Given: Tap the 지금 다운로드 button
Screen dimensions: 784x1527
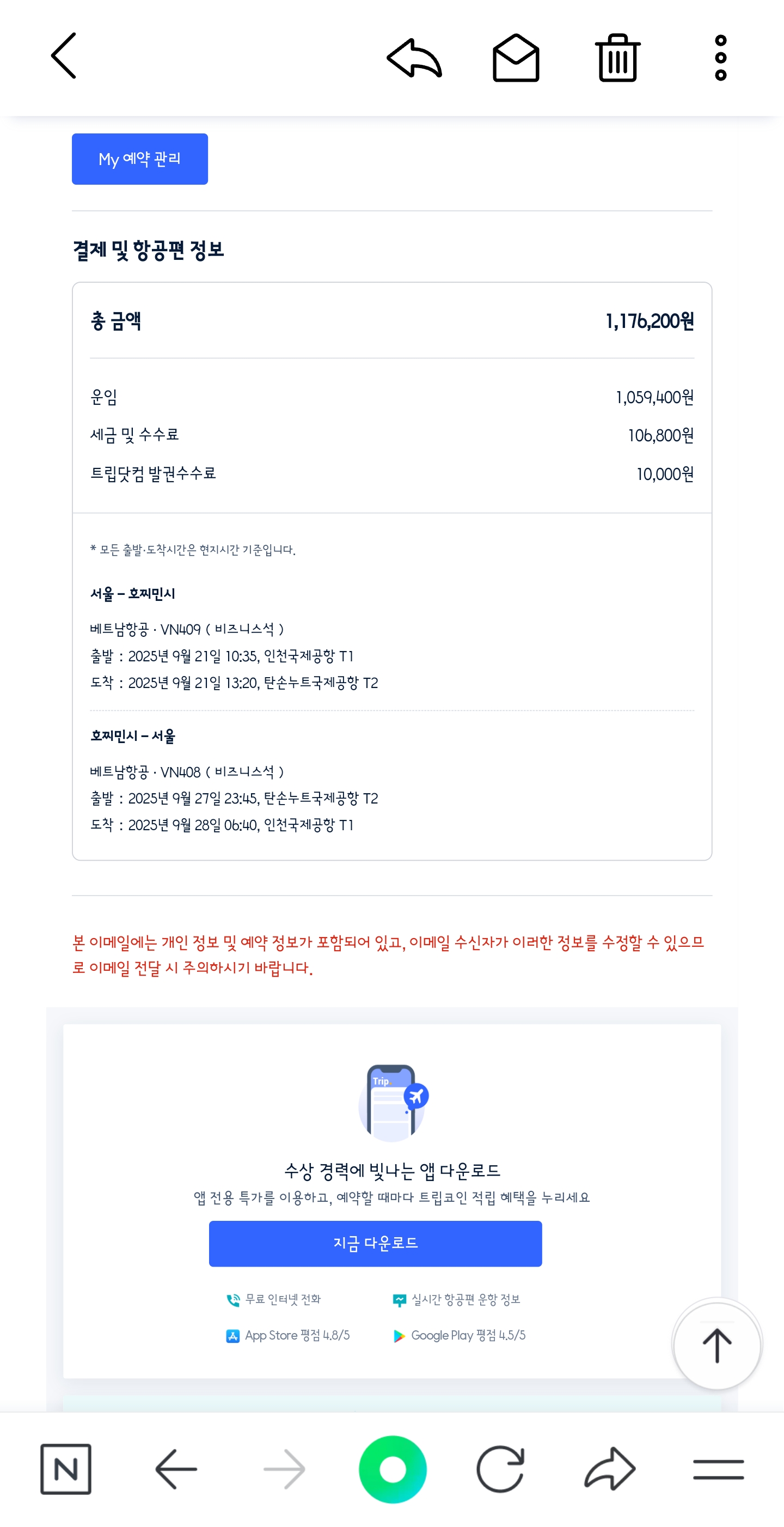Looking at the screenshot, I should coord(375,1243).
